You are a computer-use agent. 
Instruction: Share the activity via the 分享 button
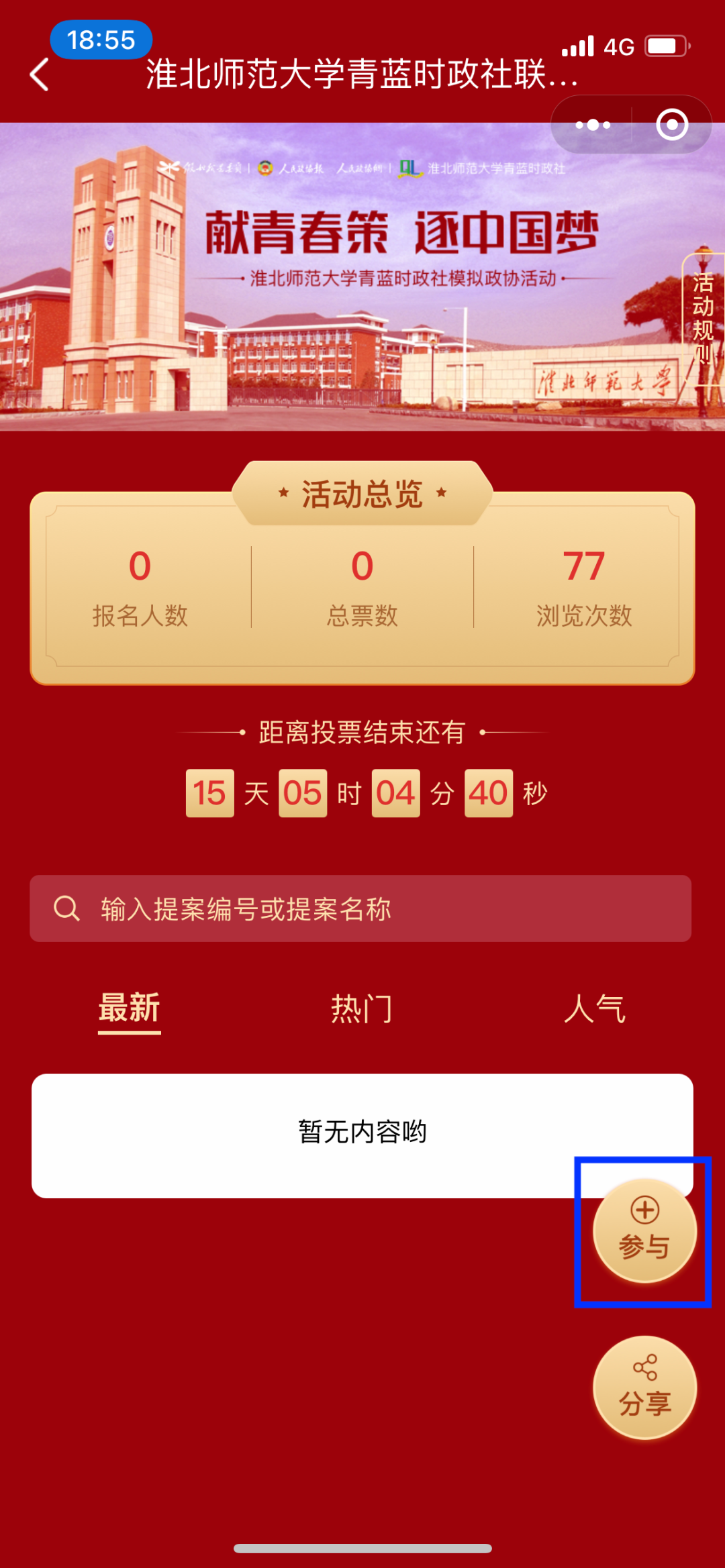644,1388
